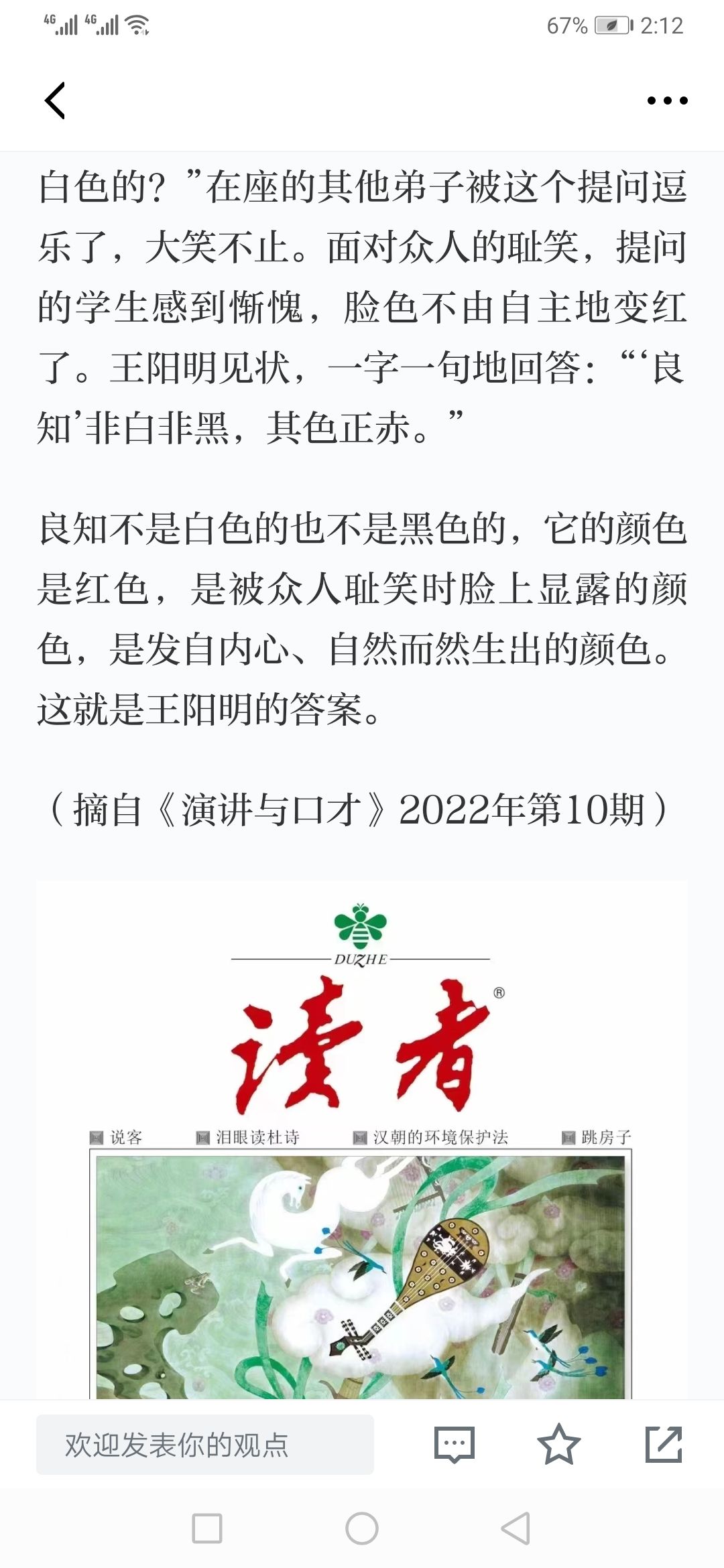
Task: Bookmark this article with the star
Action: coord(558,1444)
